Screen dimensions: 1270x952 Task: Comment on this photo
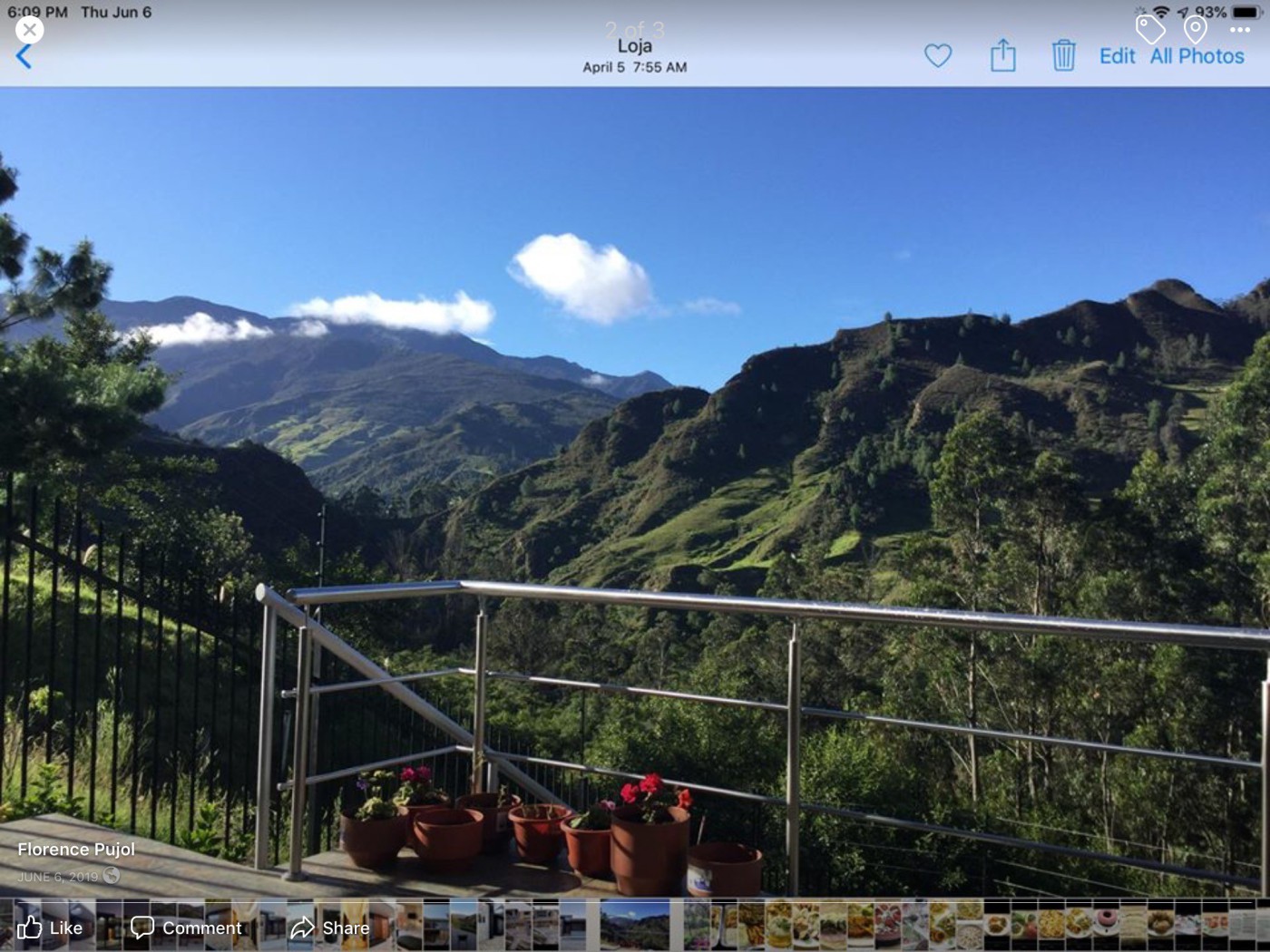pos(186,928)
